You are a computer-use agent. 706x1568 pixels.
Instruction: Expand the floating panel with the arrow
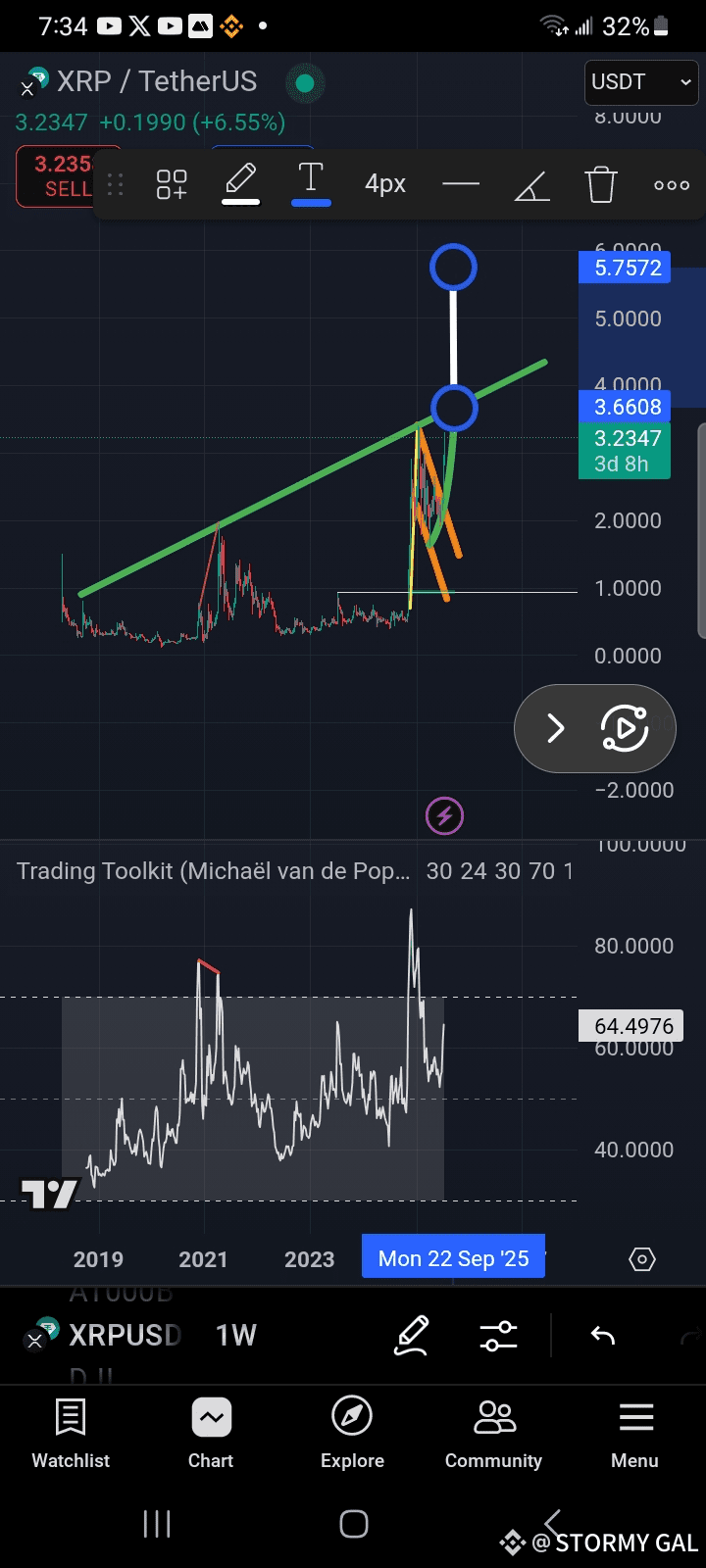tap(555, 728)
